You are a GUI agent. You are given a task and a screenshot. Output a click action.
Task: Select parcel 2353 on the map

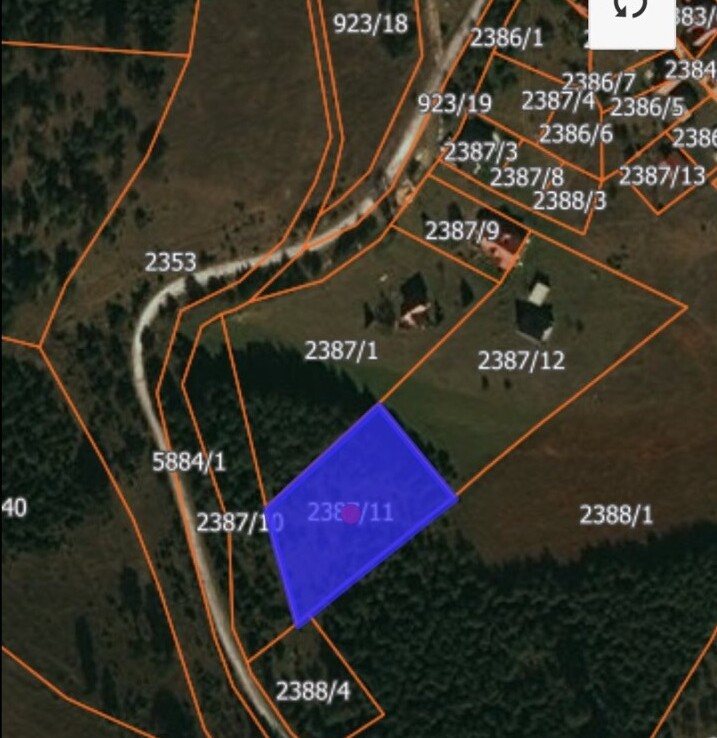click(x=170, y=262)
